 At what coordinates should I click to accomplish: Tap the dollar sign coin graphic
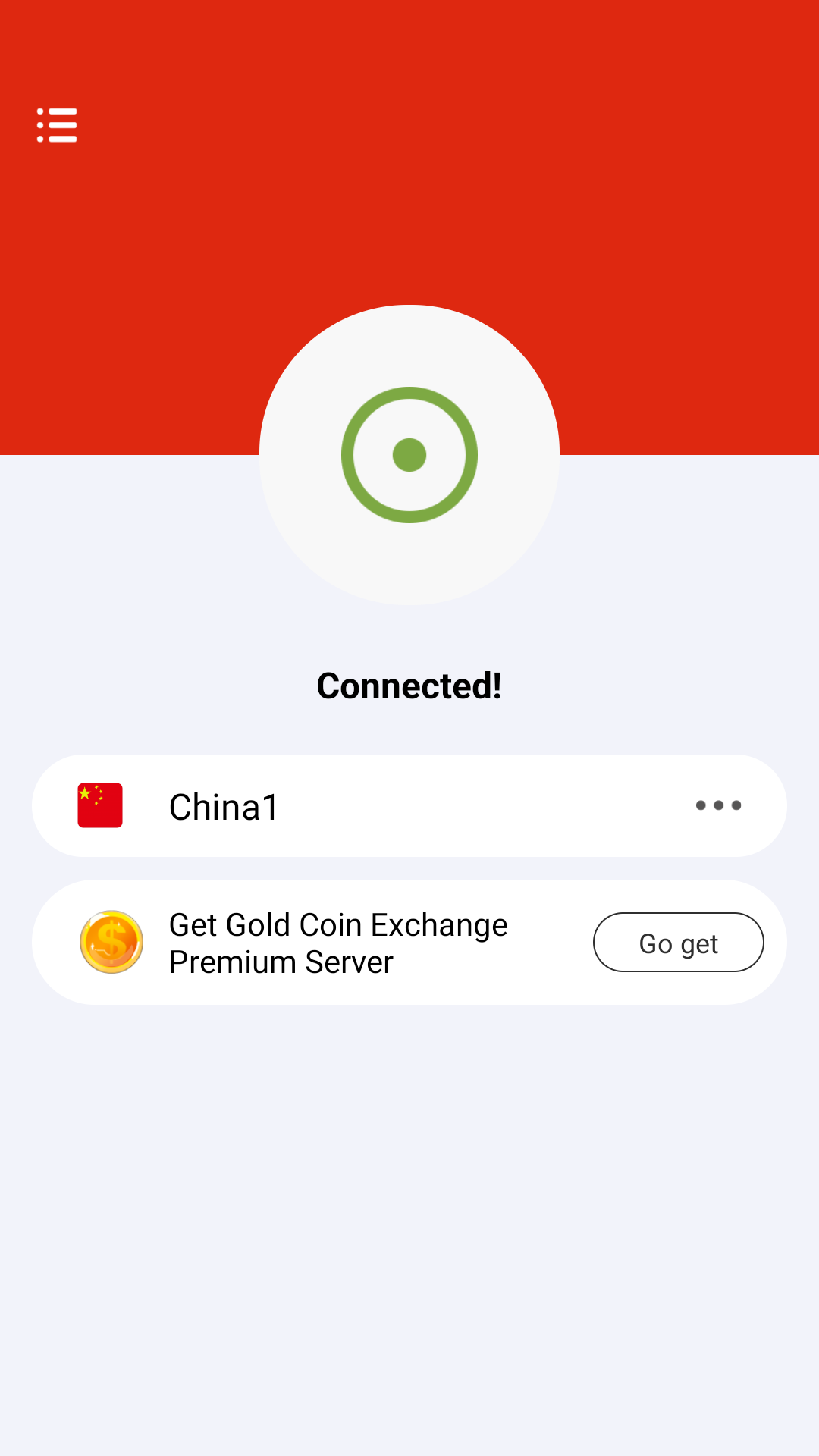click(x=111, y=942)
